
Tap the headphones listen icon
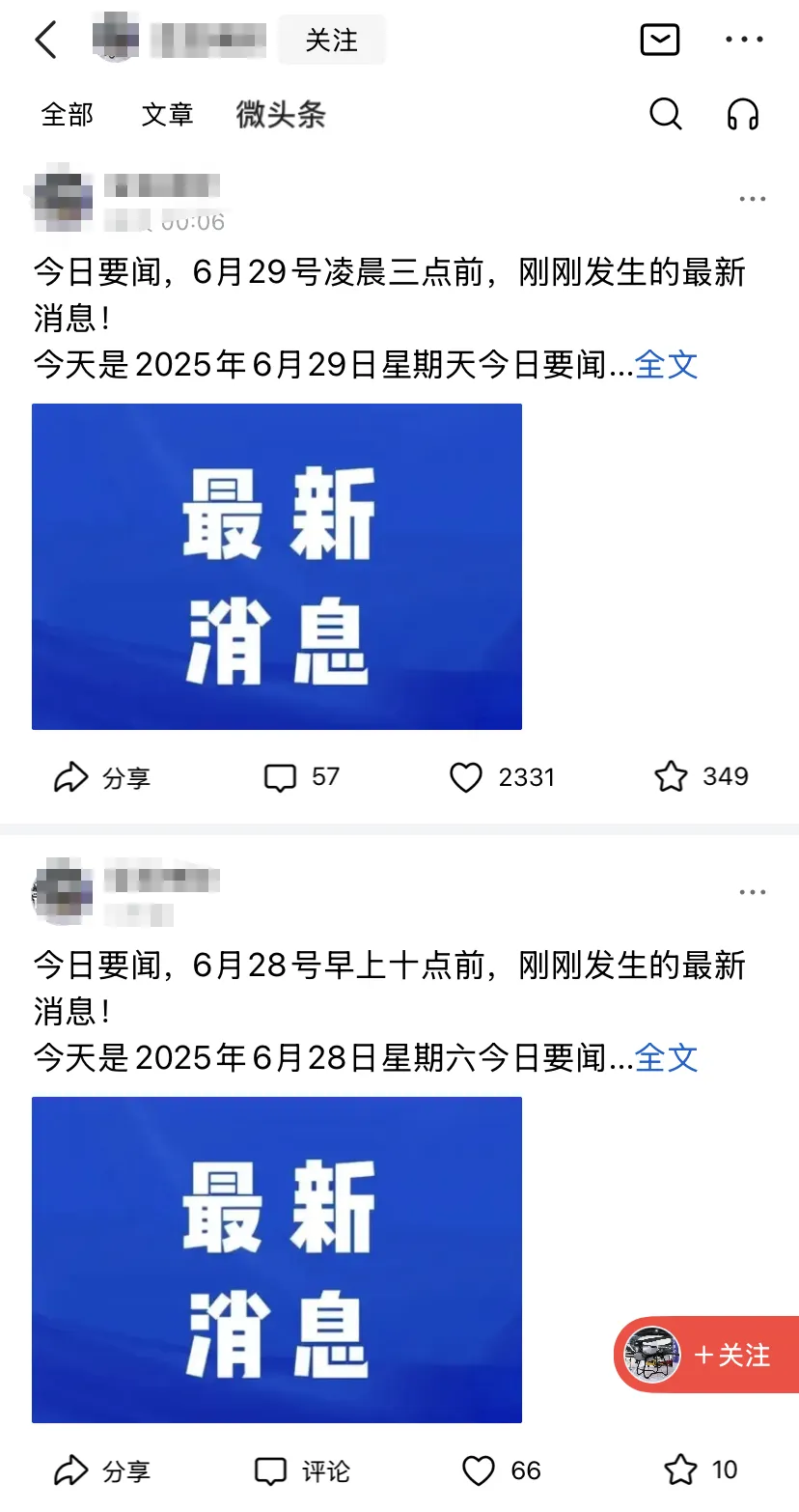pyautogui.click(x=743, y=114)
